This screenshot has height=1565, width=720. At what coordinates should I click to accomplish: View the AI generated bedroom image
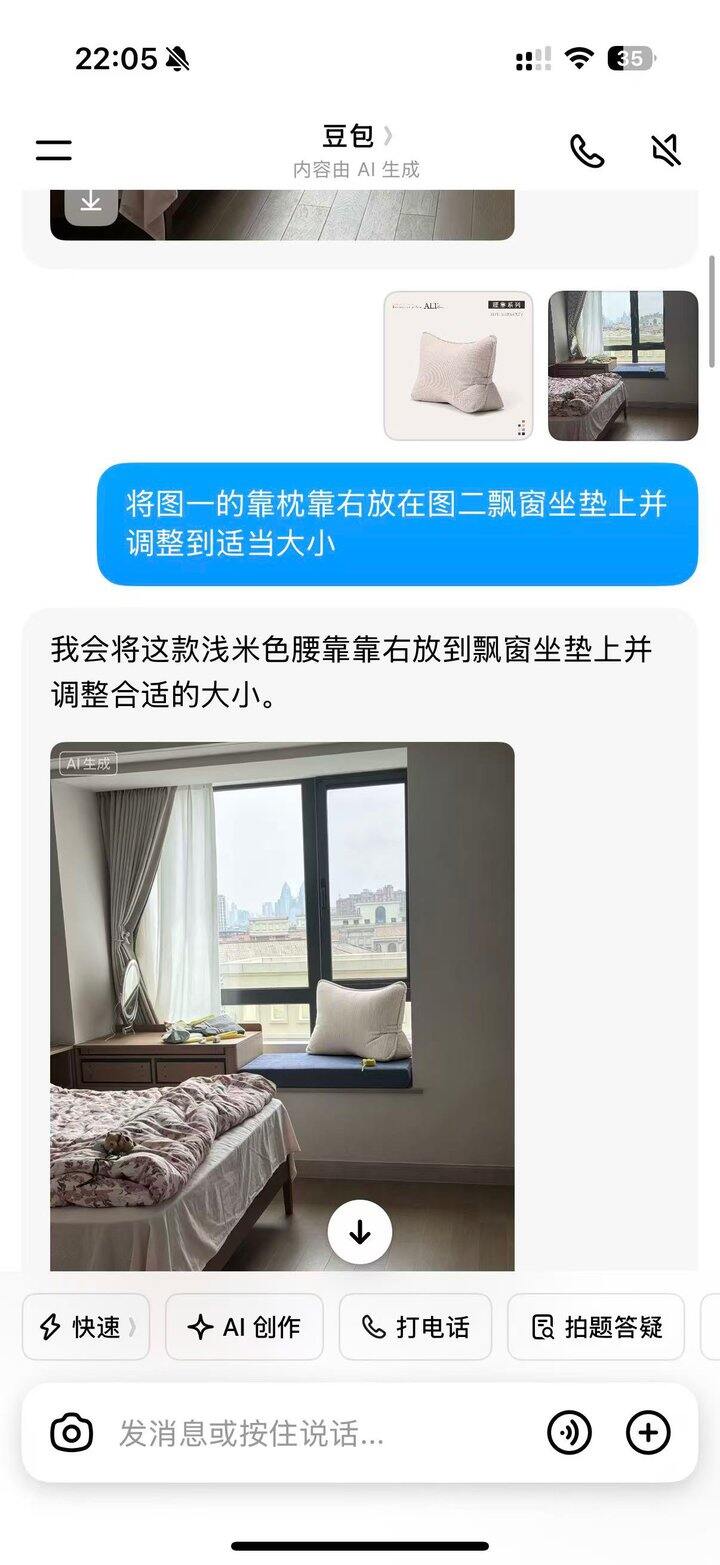click(282, 1006)
